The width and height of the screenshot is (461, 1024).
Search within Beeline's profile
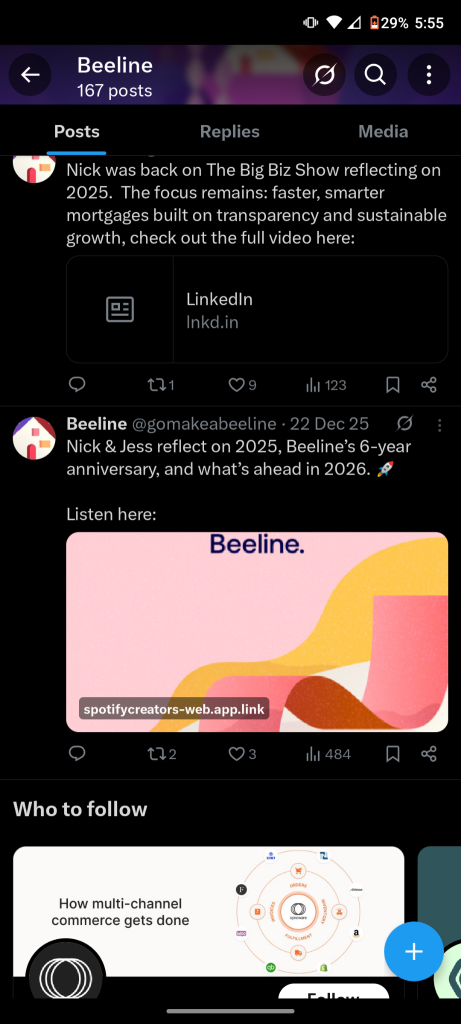tap(375, 75)
